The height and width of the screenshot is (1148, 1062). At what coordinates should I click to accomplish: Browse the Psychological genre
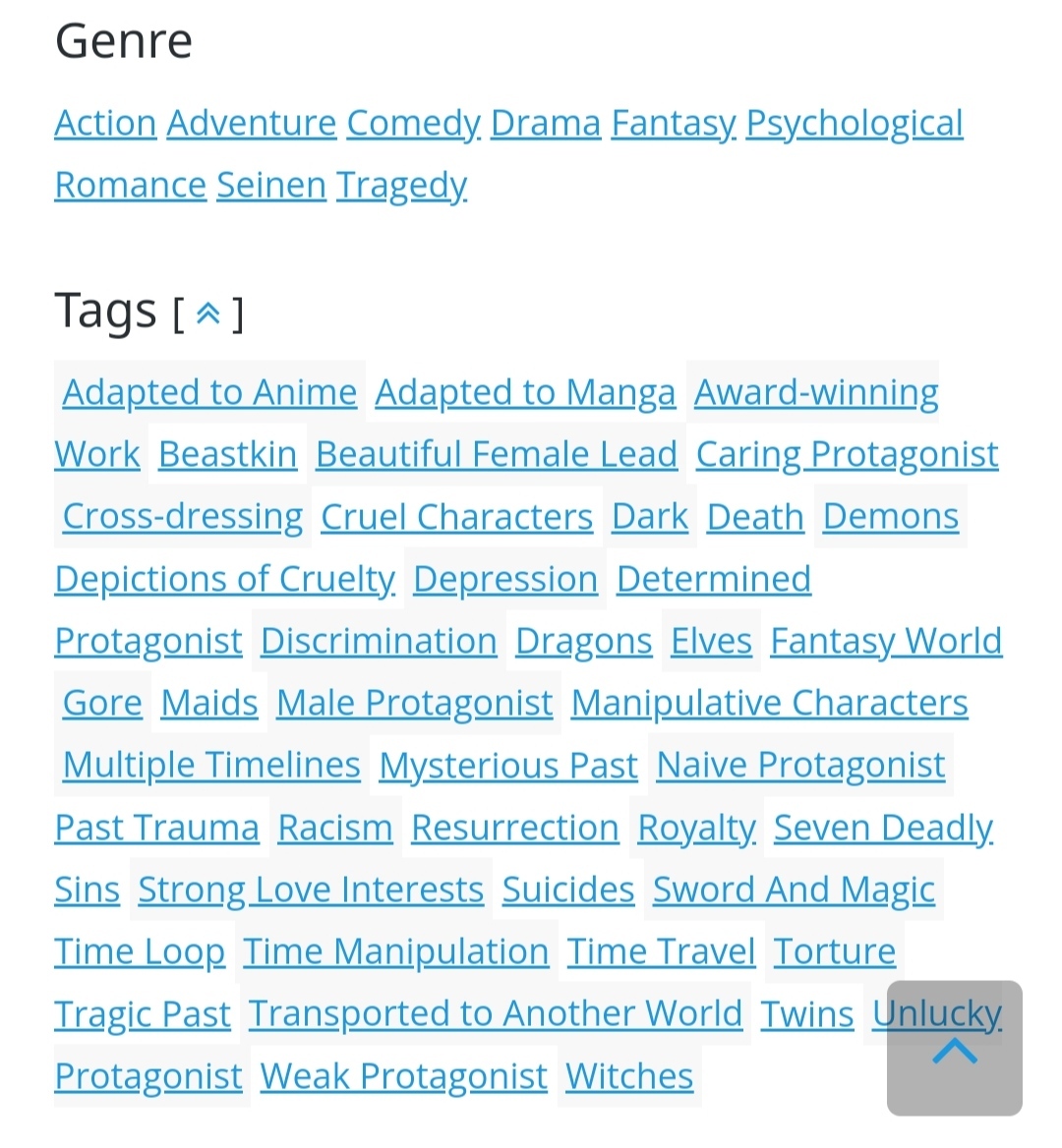(854, 124)
